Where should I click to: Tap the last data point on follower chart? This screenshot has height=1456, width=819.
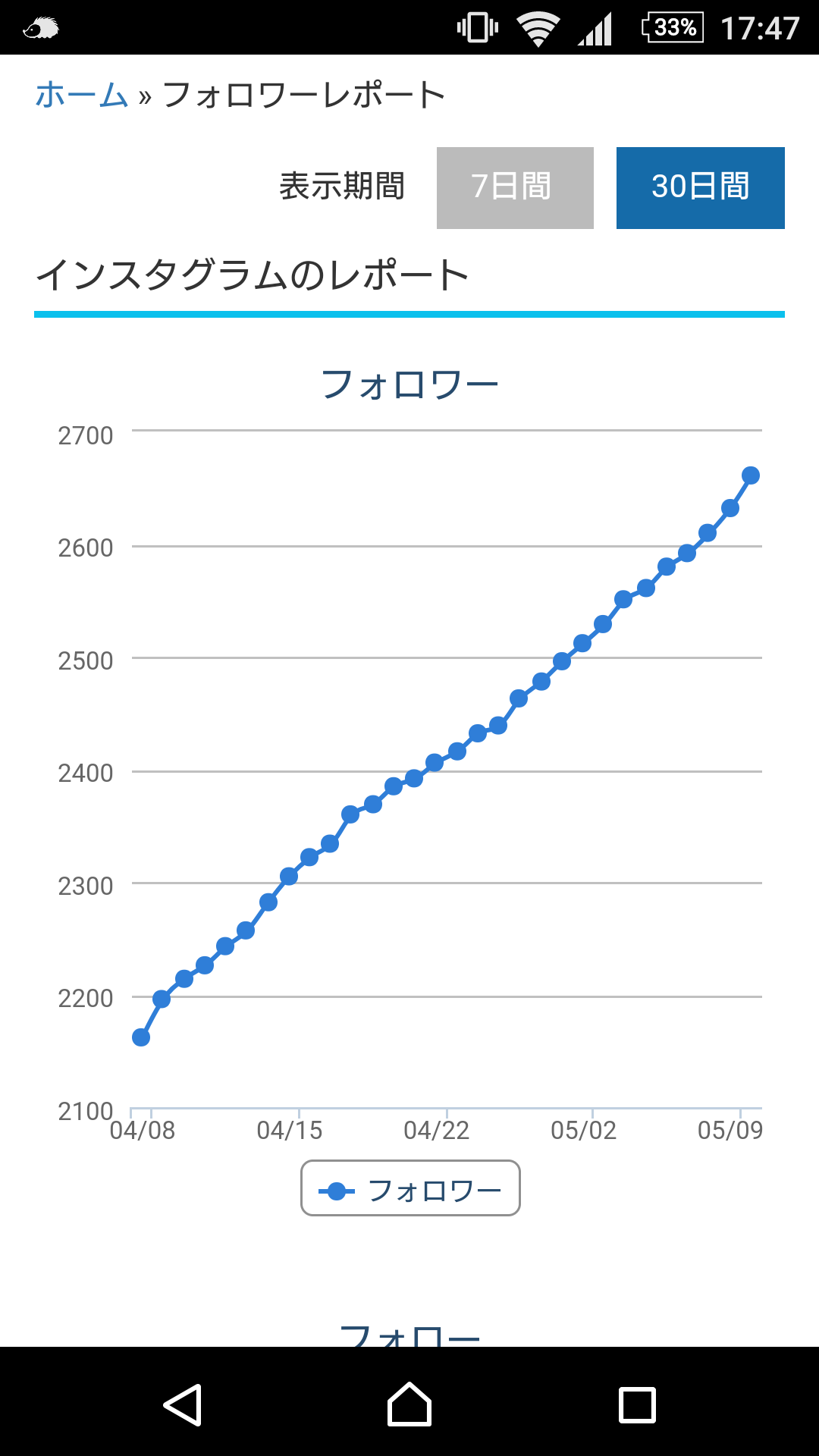[751, 475]
